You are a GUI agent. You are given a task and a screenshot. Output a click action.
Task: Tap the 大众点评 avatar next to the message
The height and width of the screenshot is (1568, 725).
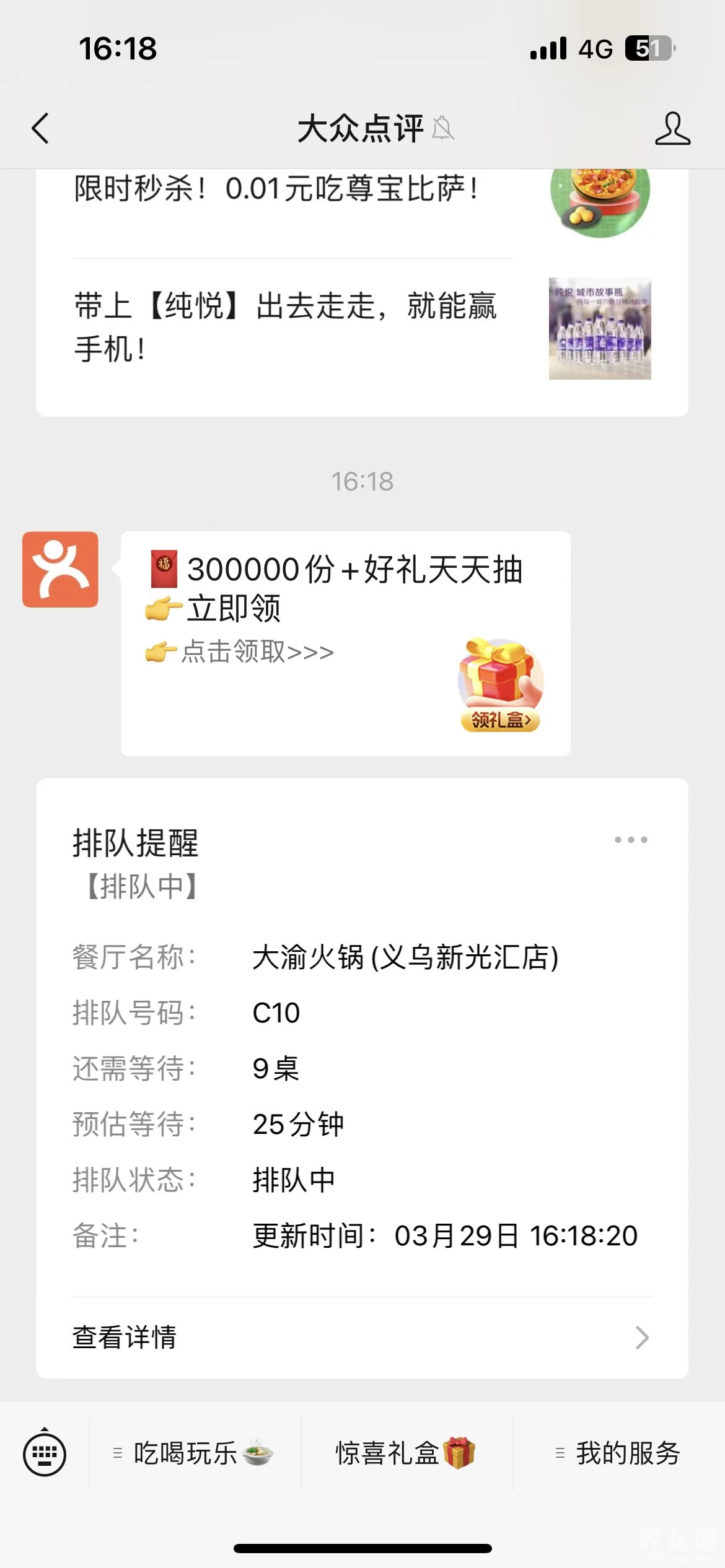click(x=60, y=569)
